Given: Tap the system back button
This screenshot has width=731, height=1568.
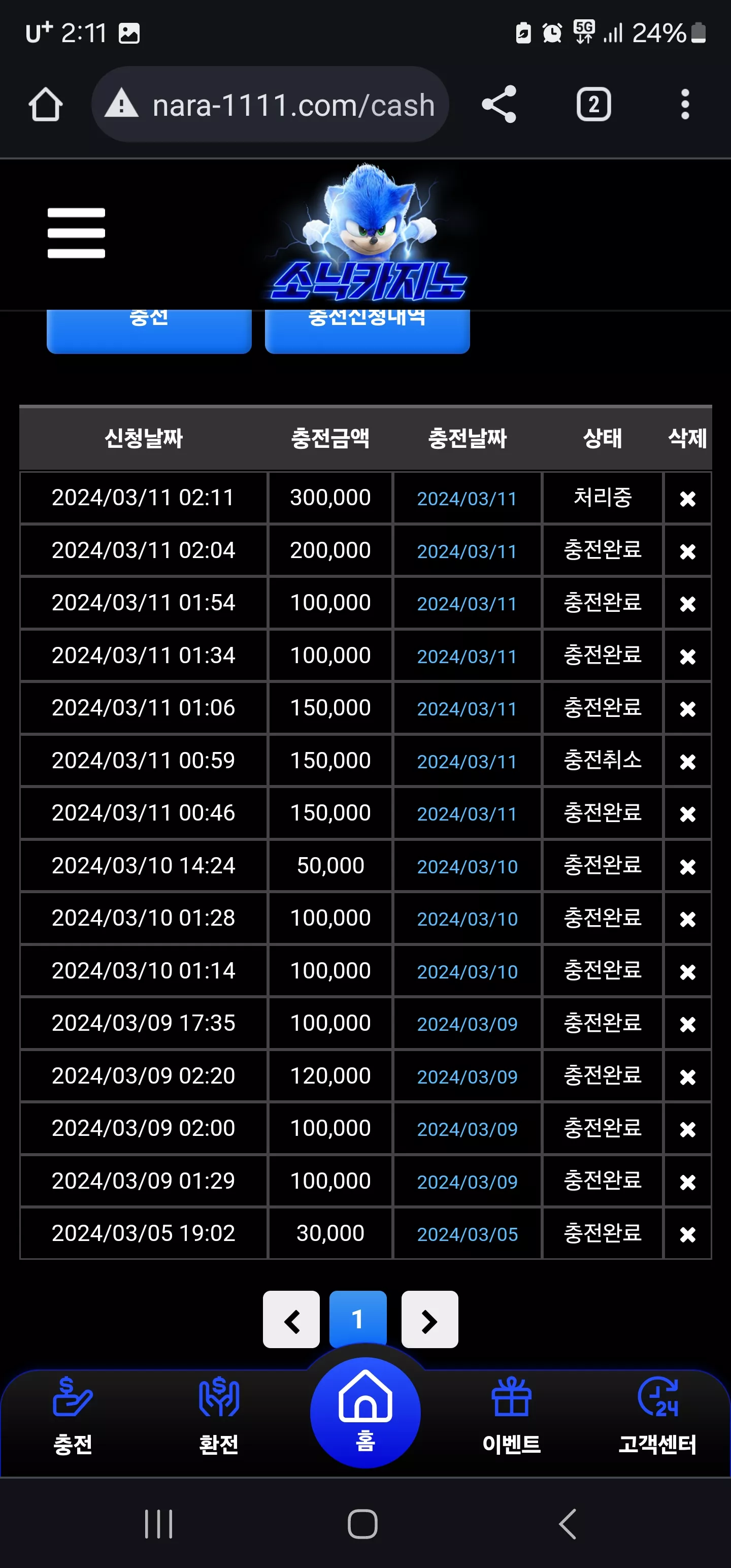Looking at the screenshot, I should [567, 1523].
